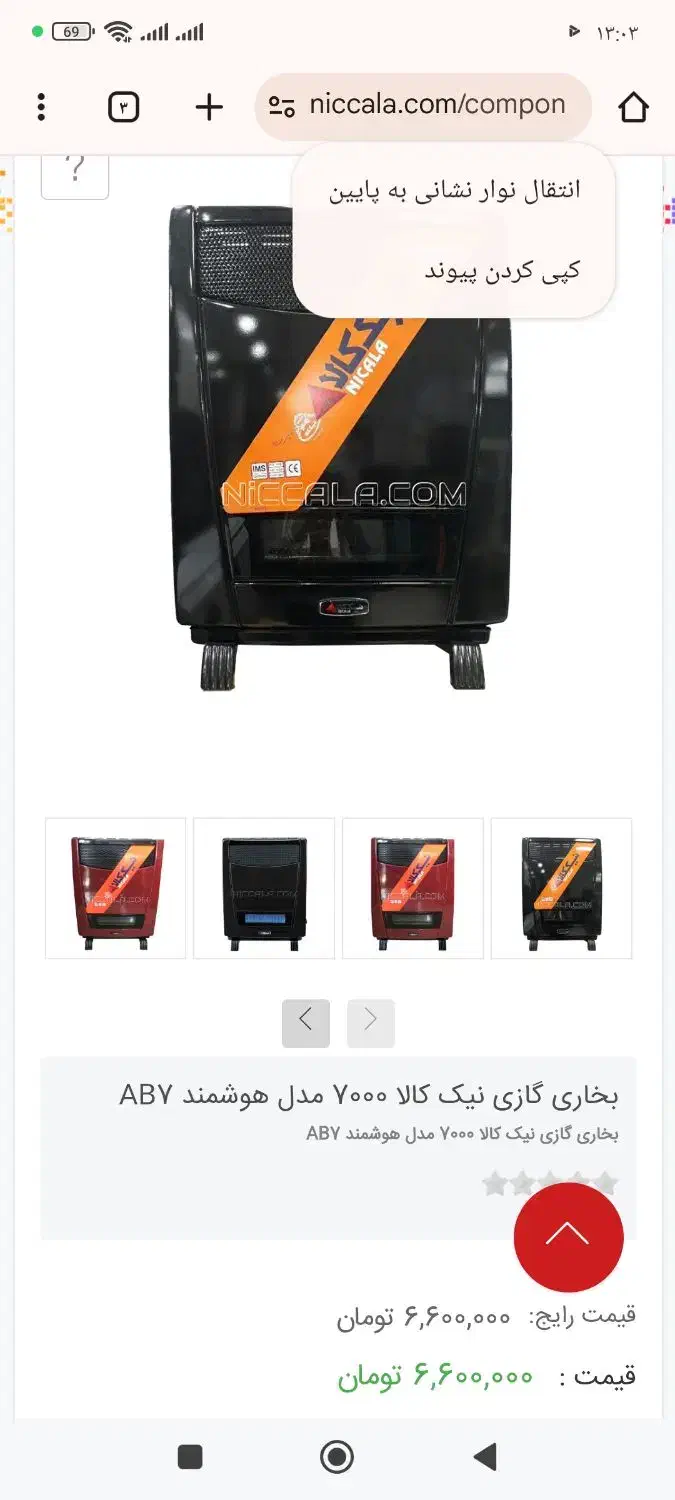
Task: Tap the left-pointing arrow below the thumbnails
Action: tap(306, 1022)
